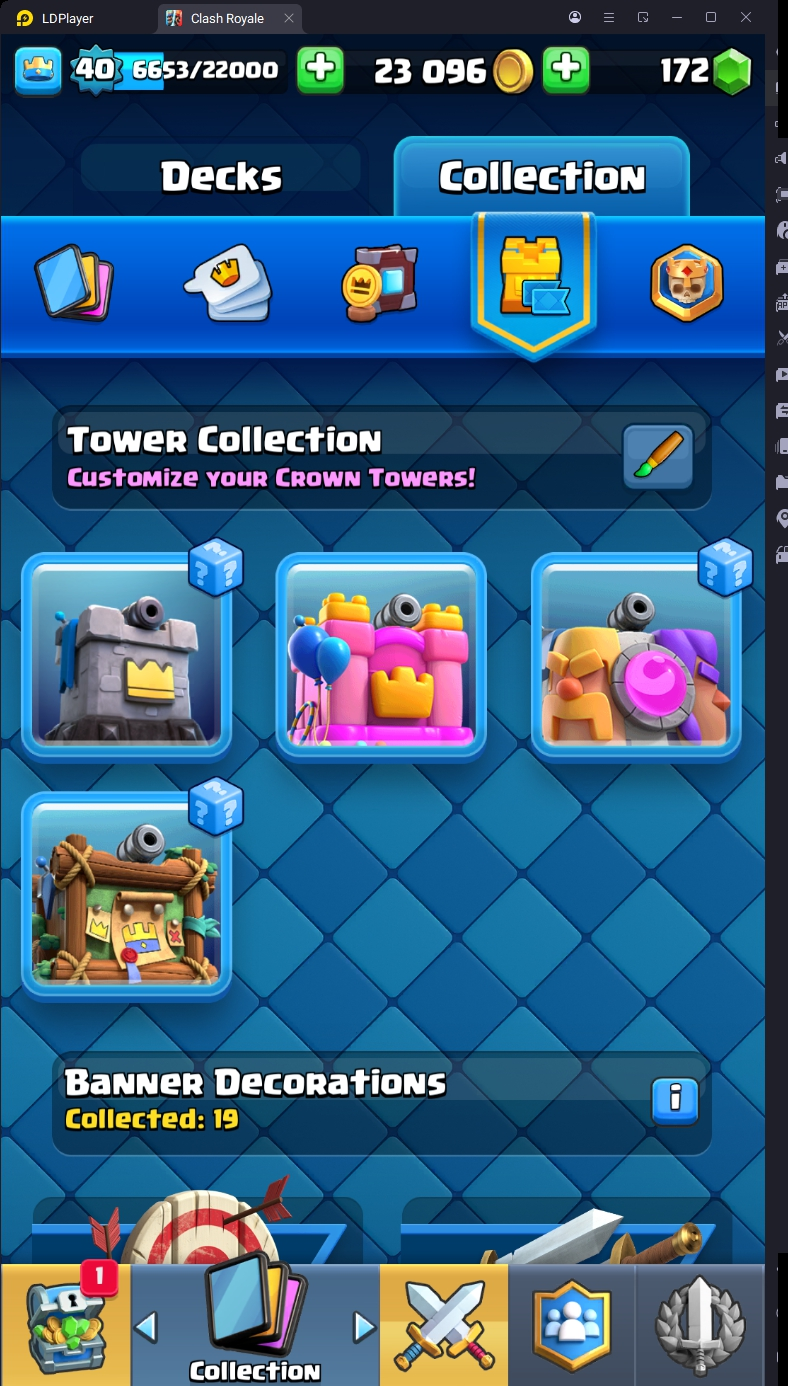788x1386 pixels.
Task: Open Banner Decorations info button
Action: [x=675, y=1100]
